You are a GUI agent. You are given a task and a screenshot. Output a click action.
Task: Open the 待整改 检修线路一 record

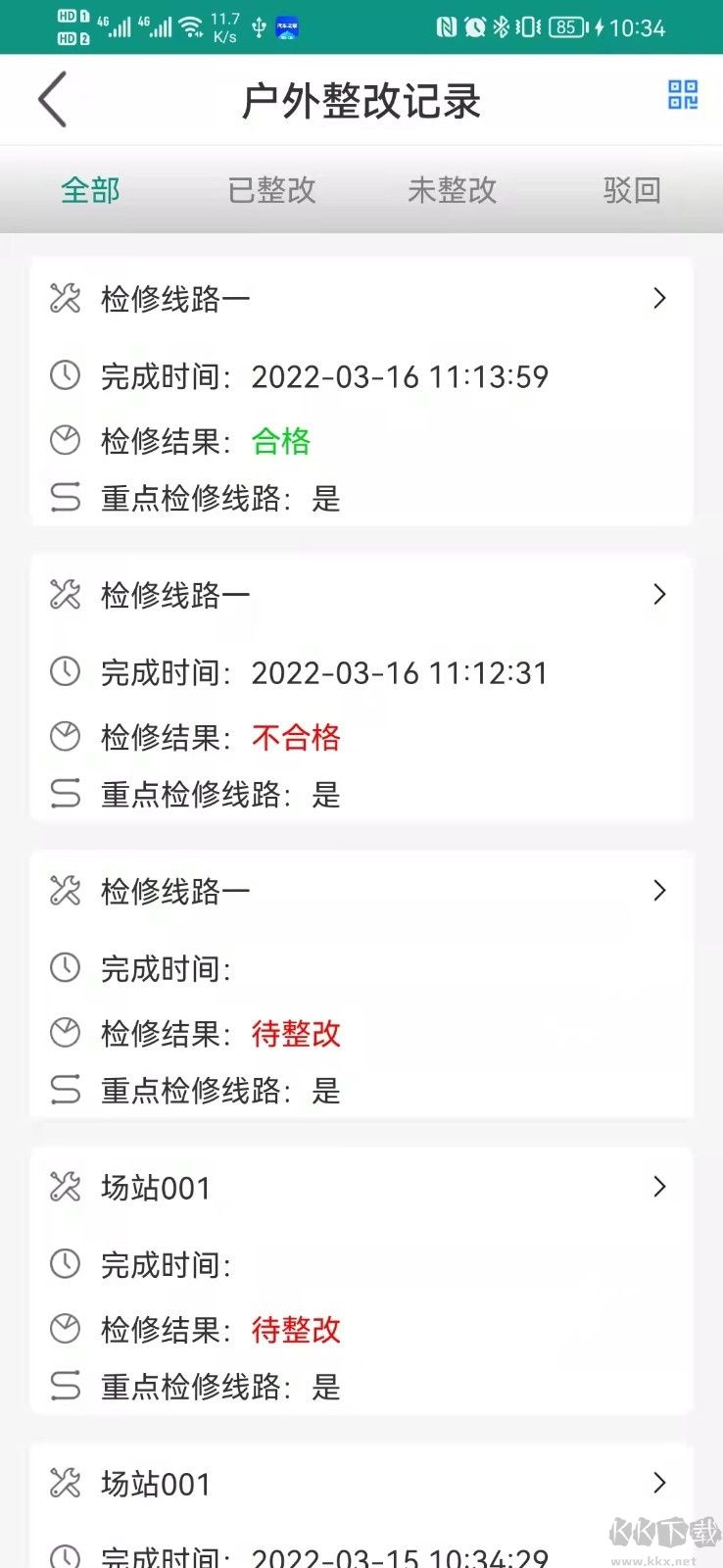coord(659,890)
